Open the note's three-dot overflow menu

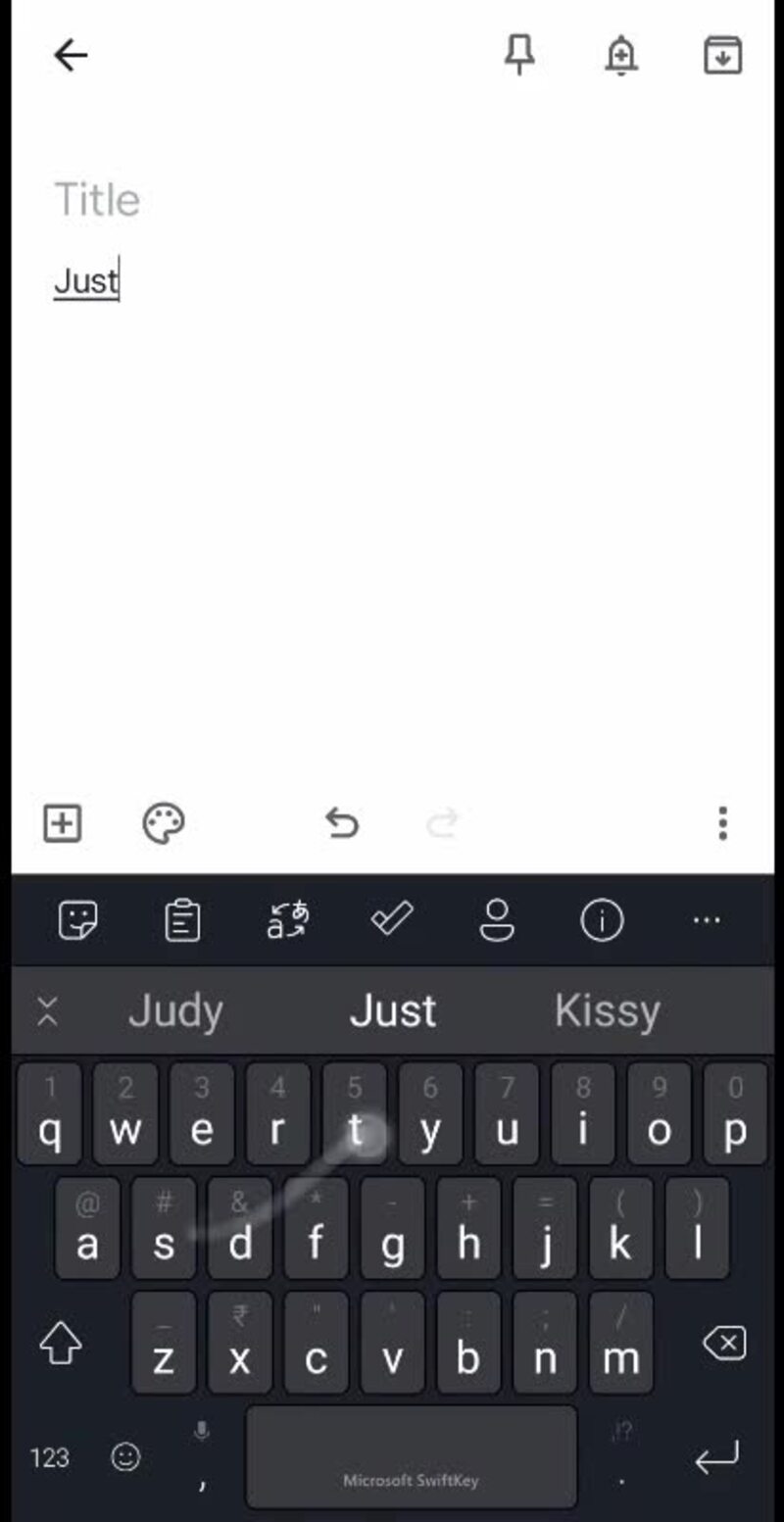tap(722, 823)
